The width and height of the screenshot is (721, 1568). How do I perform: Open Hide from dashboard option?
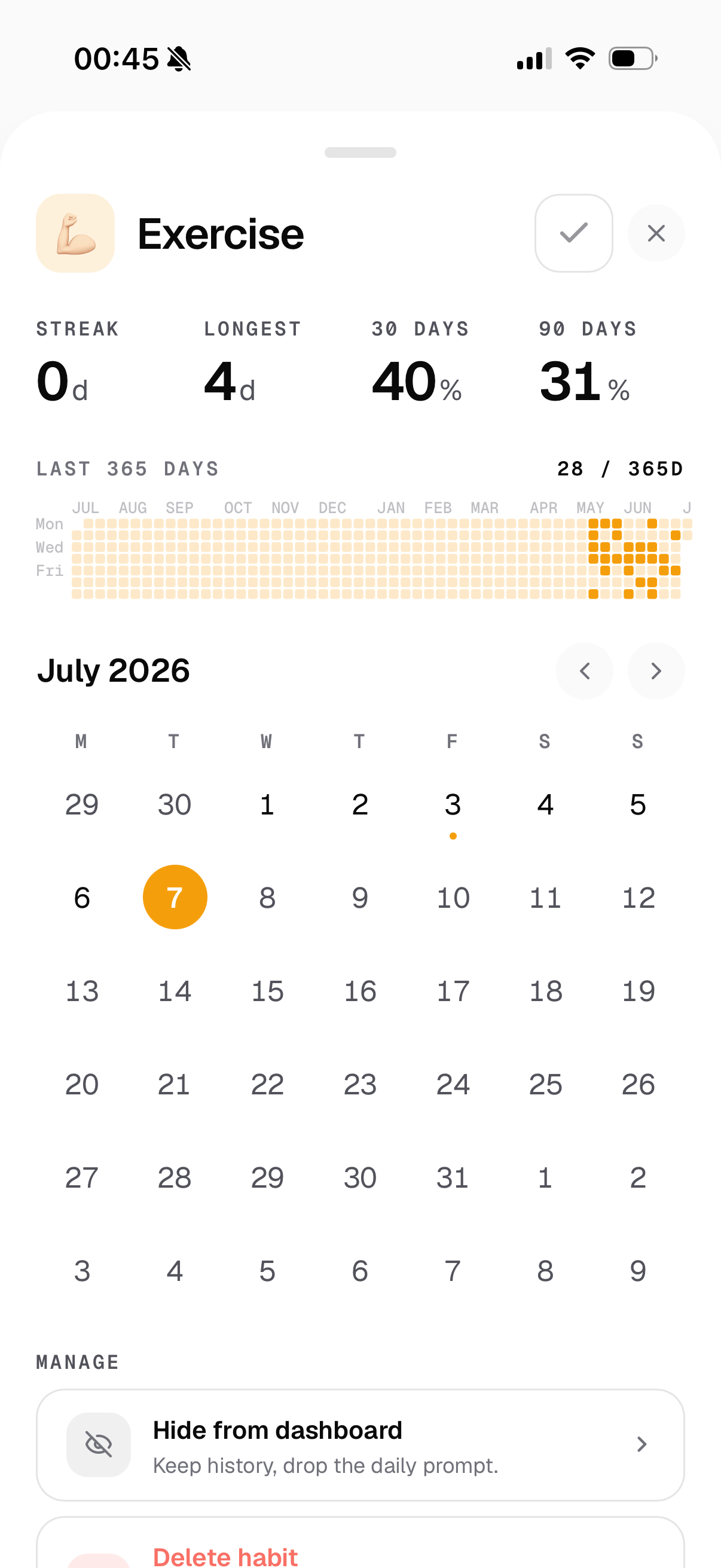360,1444
